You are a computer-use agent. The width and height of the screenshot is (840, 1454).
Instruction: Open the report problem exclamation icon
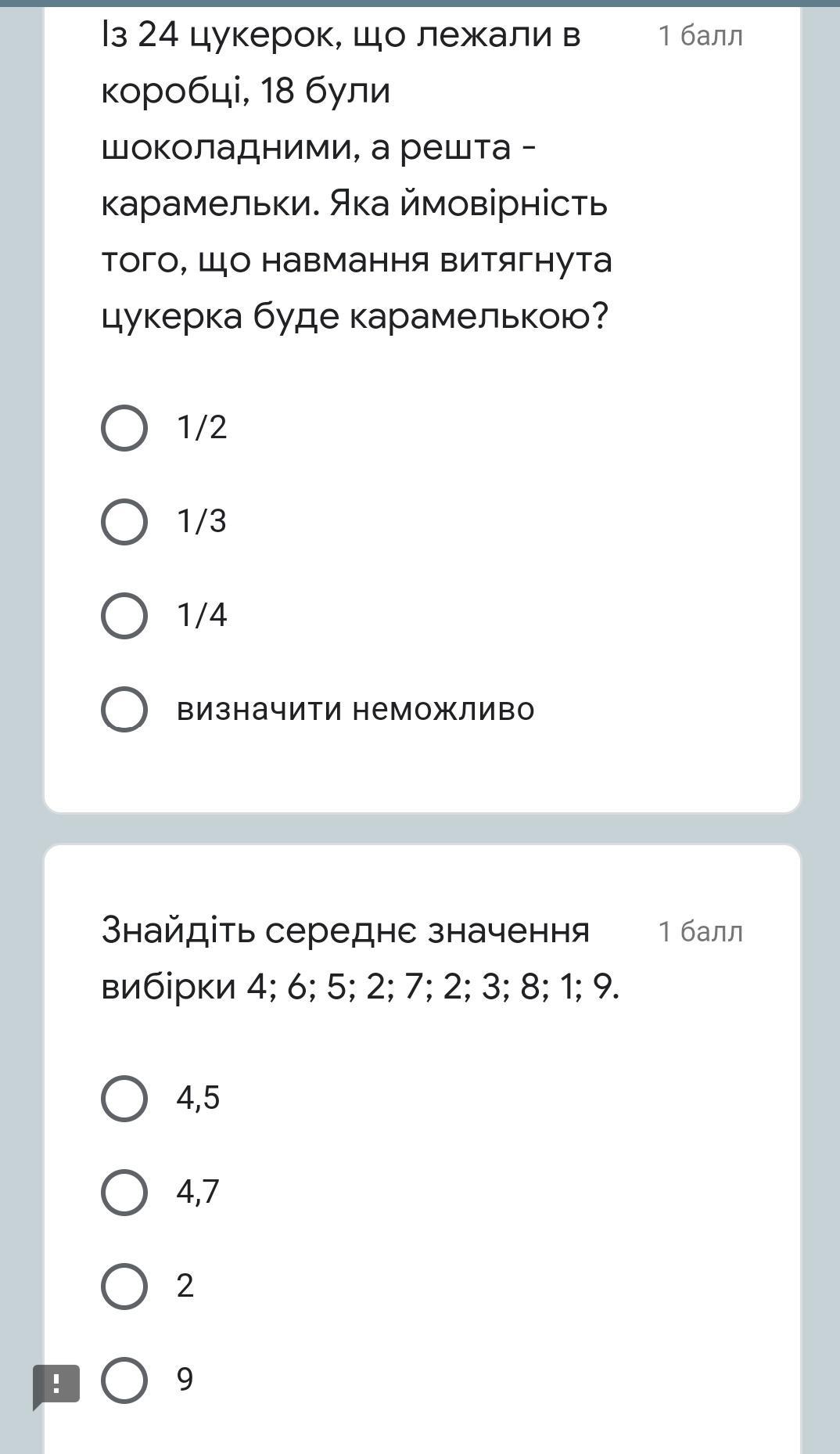coord(56,1385)
